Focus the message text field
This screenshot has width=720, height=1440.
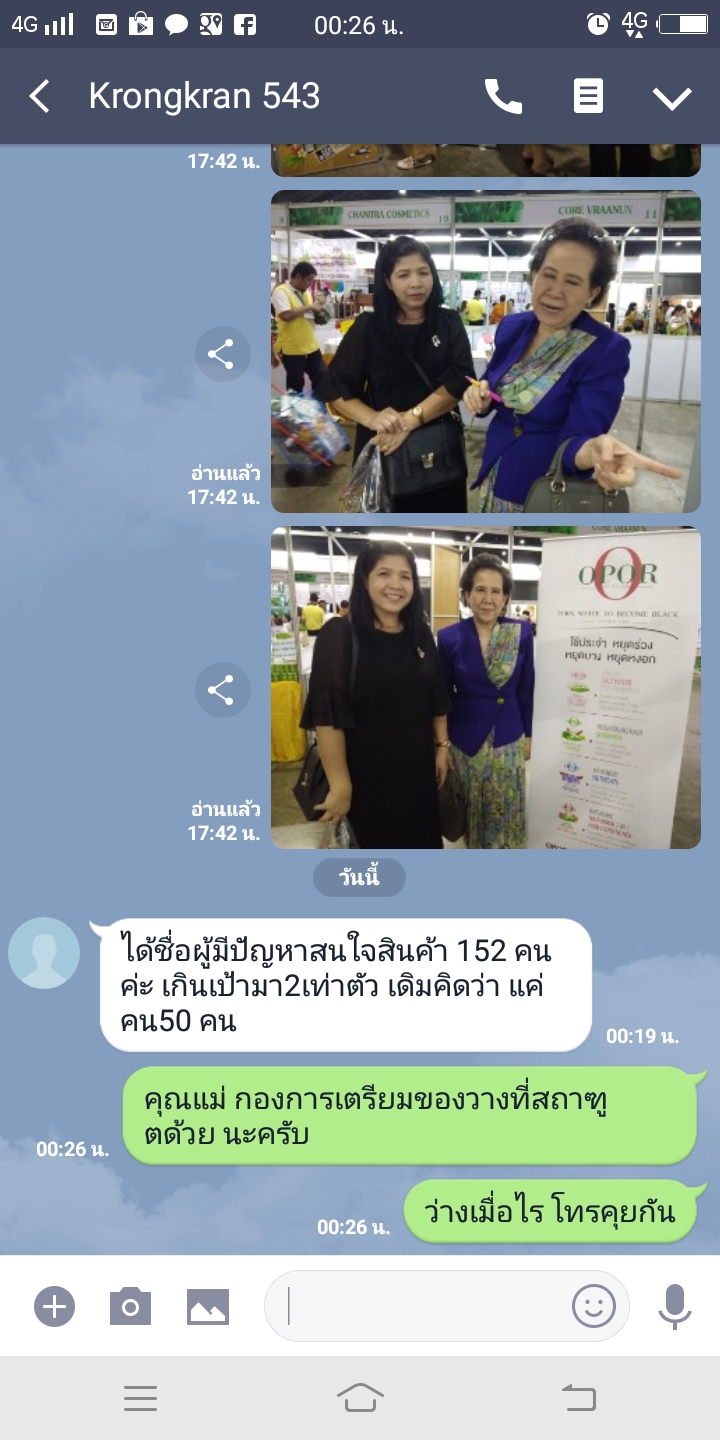[420, 1306]
